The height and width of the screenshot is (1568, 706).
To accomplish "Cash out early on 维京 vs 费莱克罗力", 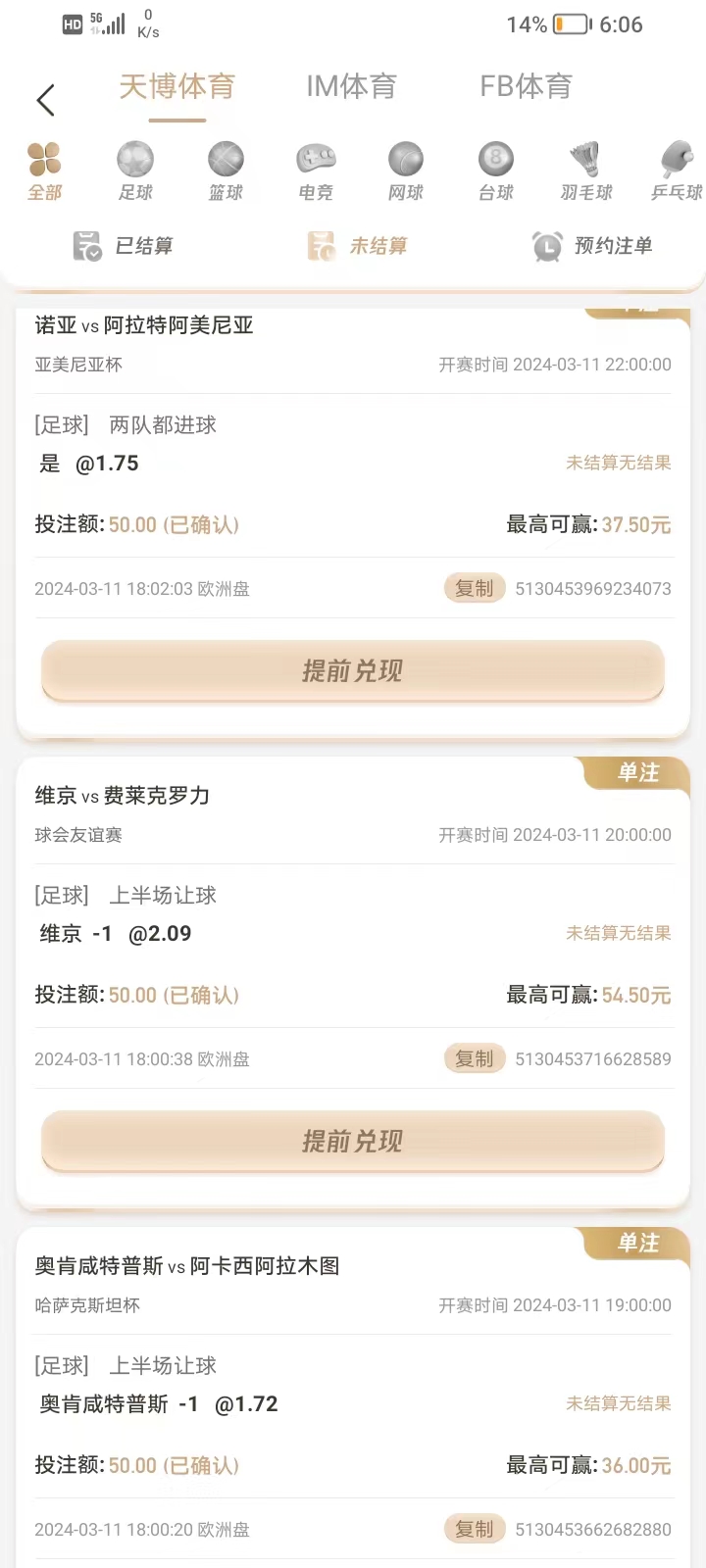I will click(x=353, y=1142).
